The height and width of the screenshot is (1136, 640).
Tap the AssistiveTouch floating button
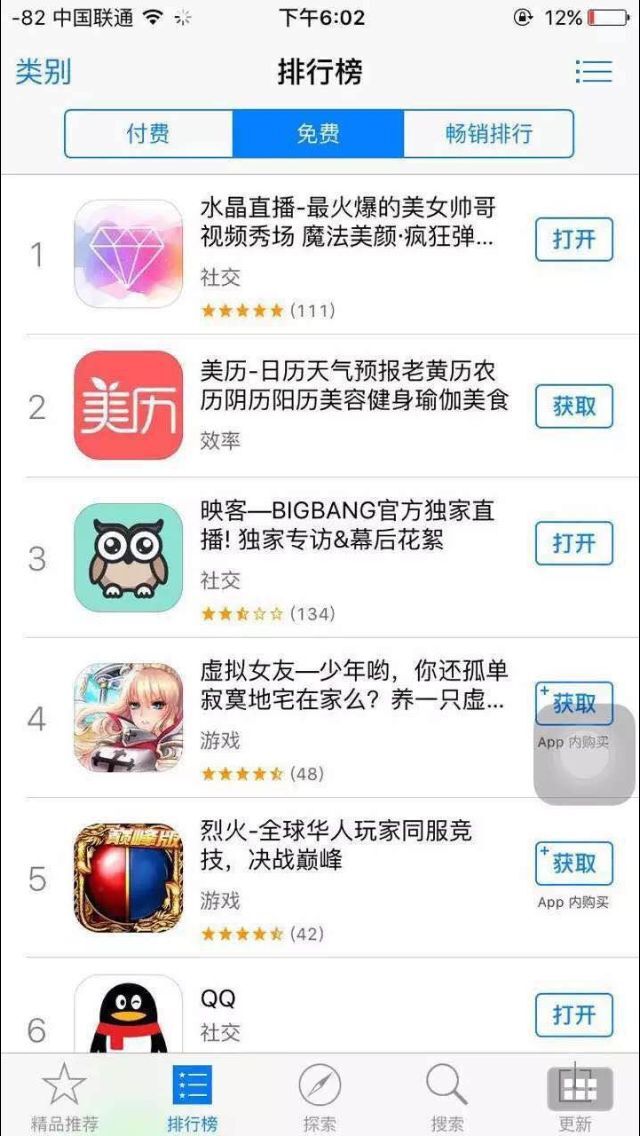point(585,755)
